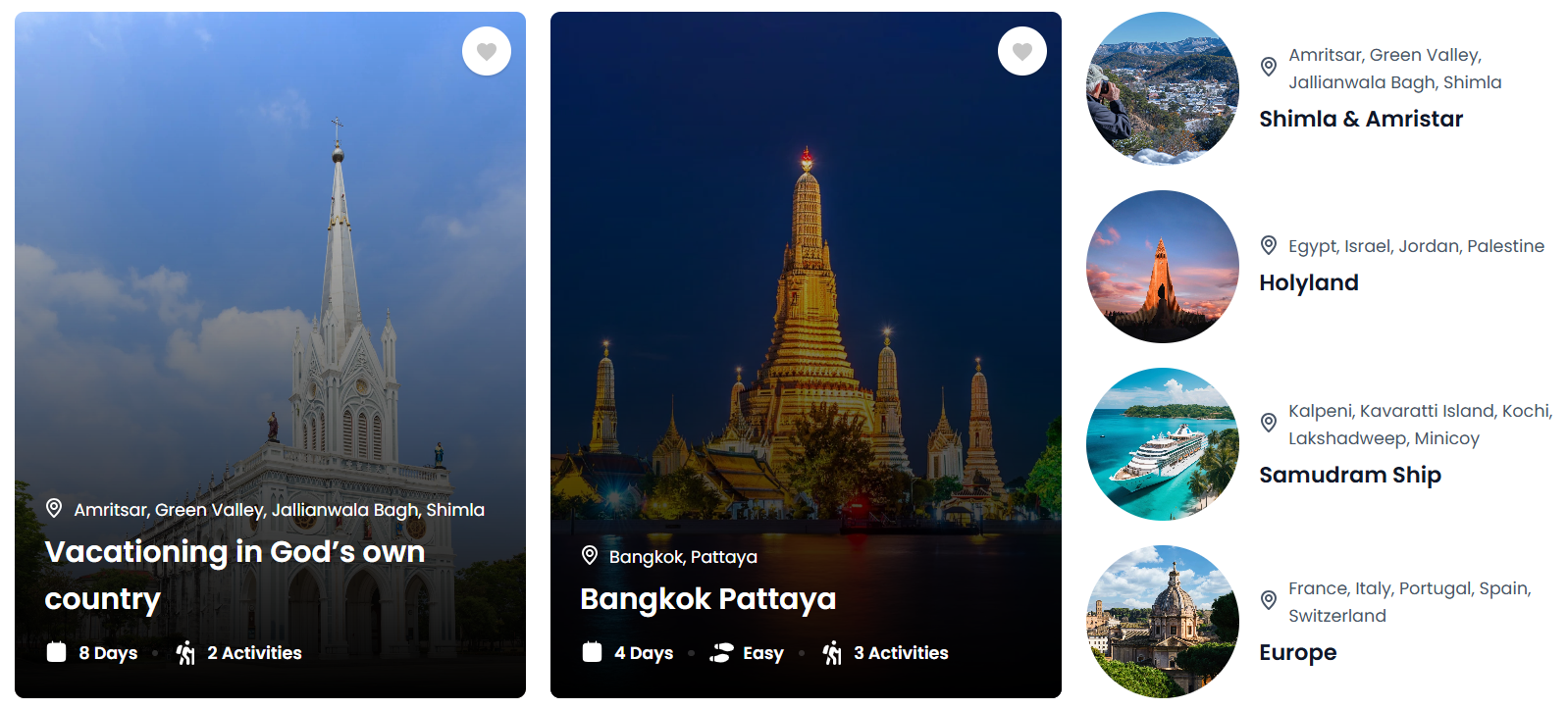Tap the Shimla & Amristar round photo
The width and height of the screenshot is (1568, 709).
[x=1163, y=88]
